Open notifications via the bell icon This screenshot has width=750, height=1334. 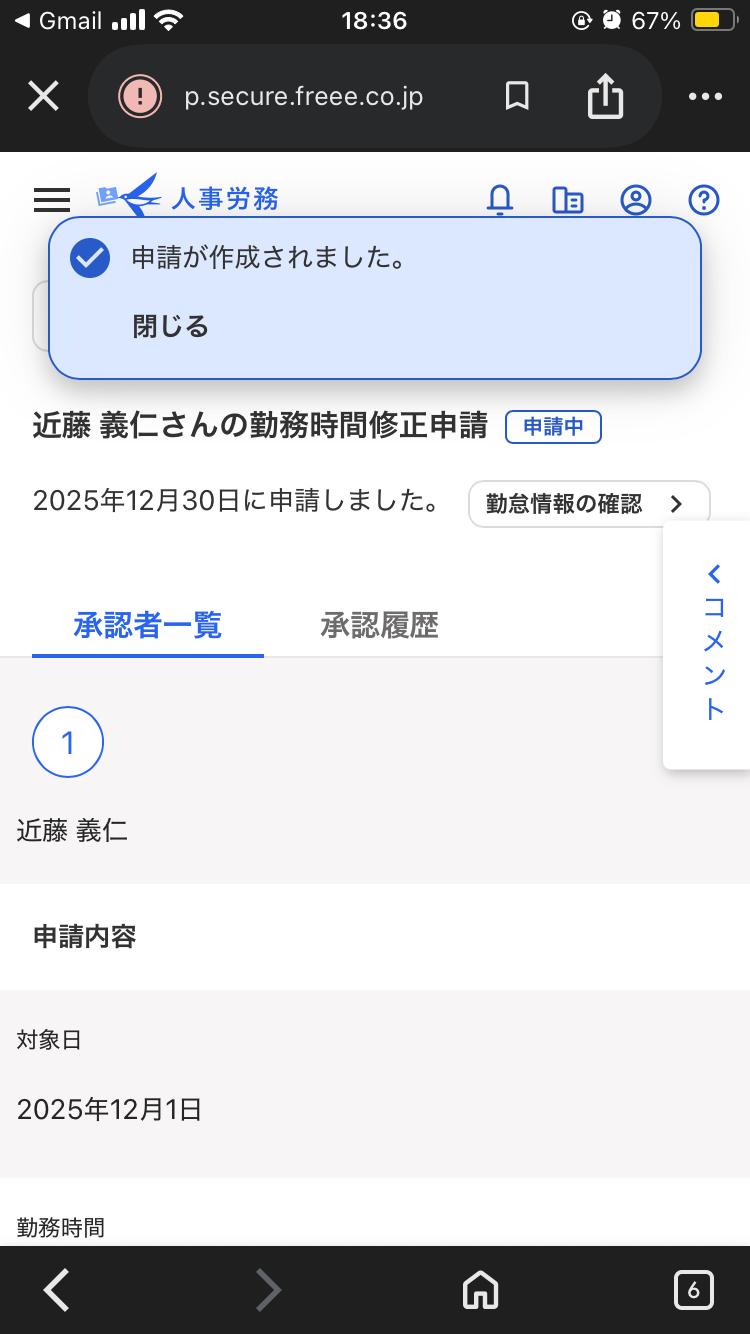click(x=500, y=200)
